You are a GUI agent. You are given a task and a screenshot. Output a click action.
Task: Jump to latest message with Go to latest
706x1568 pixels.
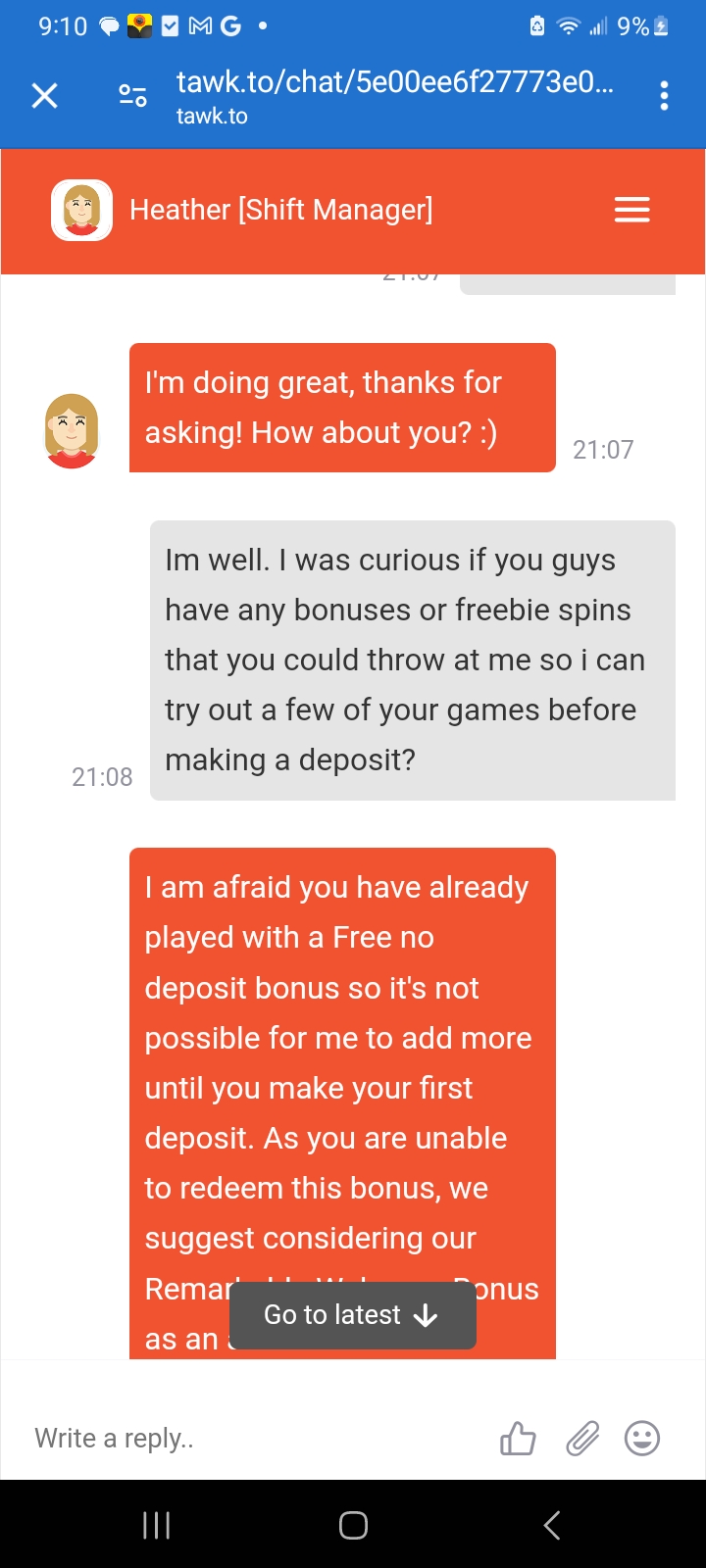(352, 1315)
